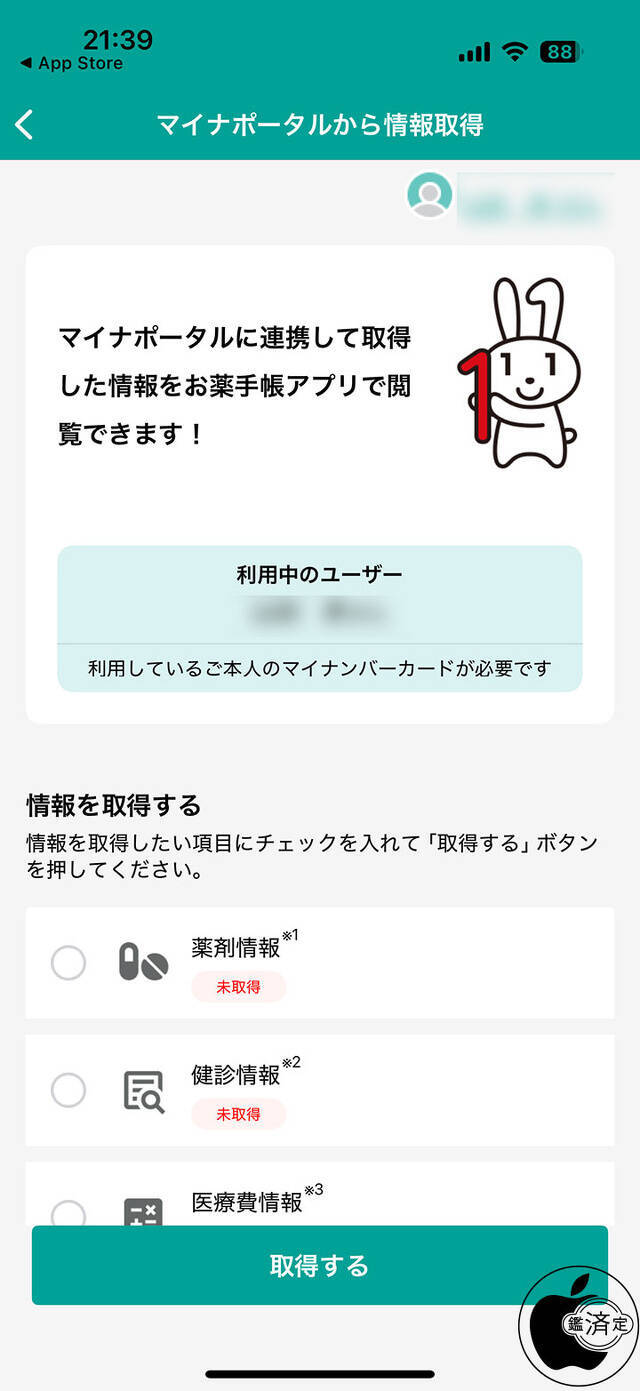The width and height of the screenshot is (640, 1391).
Task: Tap the 取得する button
Action: point(319,1265)
